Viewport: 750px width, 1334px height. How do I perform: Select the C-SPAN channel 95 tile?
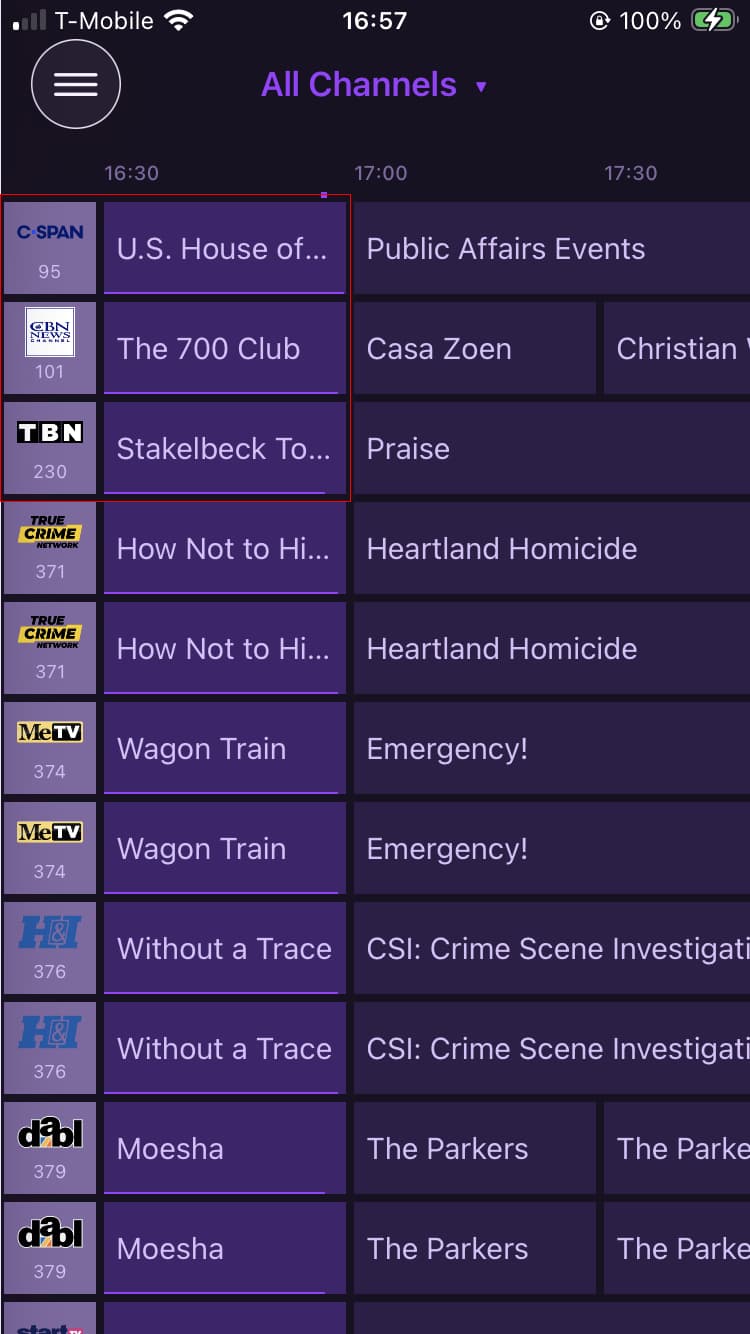click(x=50, y=248)
